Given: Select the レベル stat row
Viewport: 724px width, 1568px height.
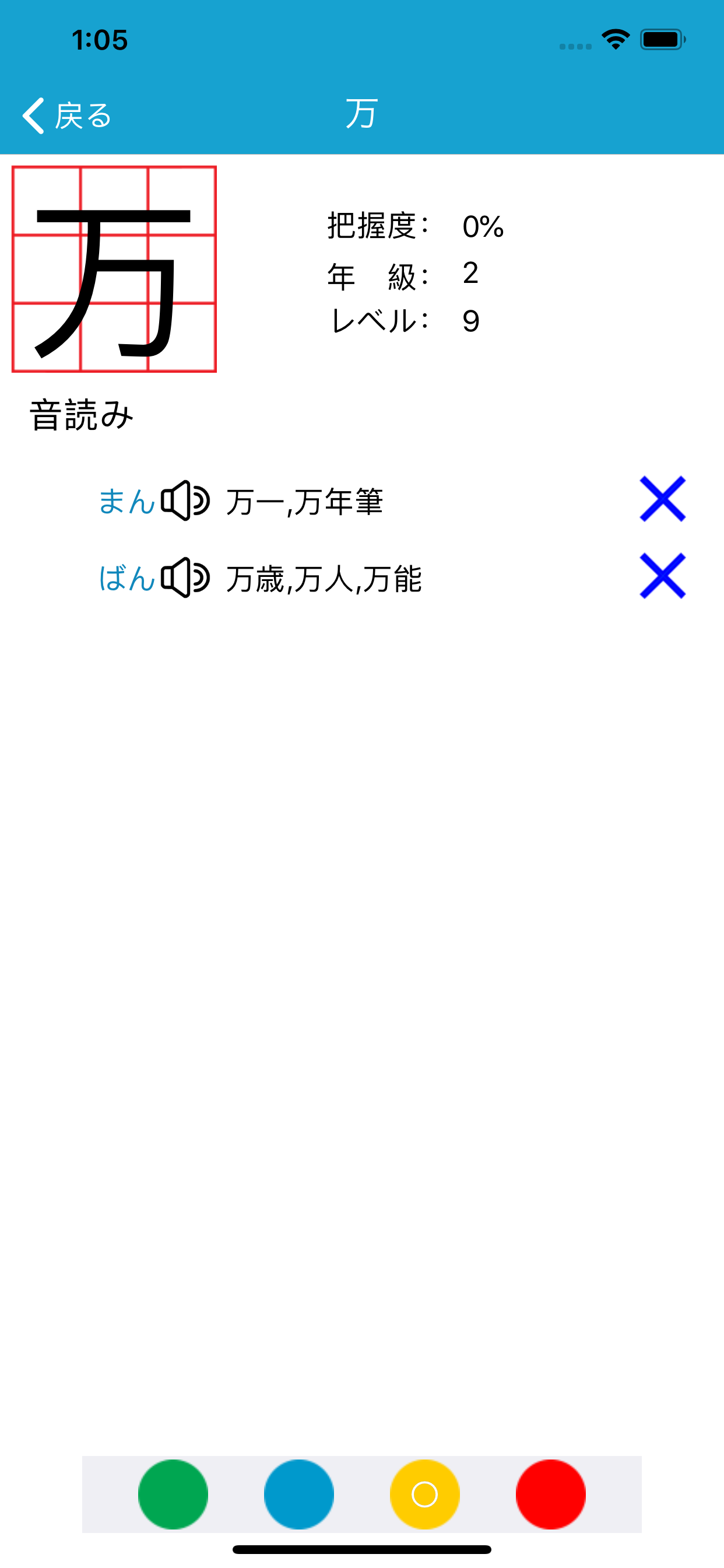Looking at the screenshot, I should pos(405,320).
